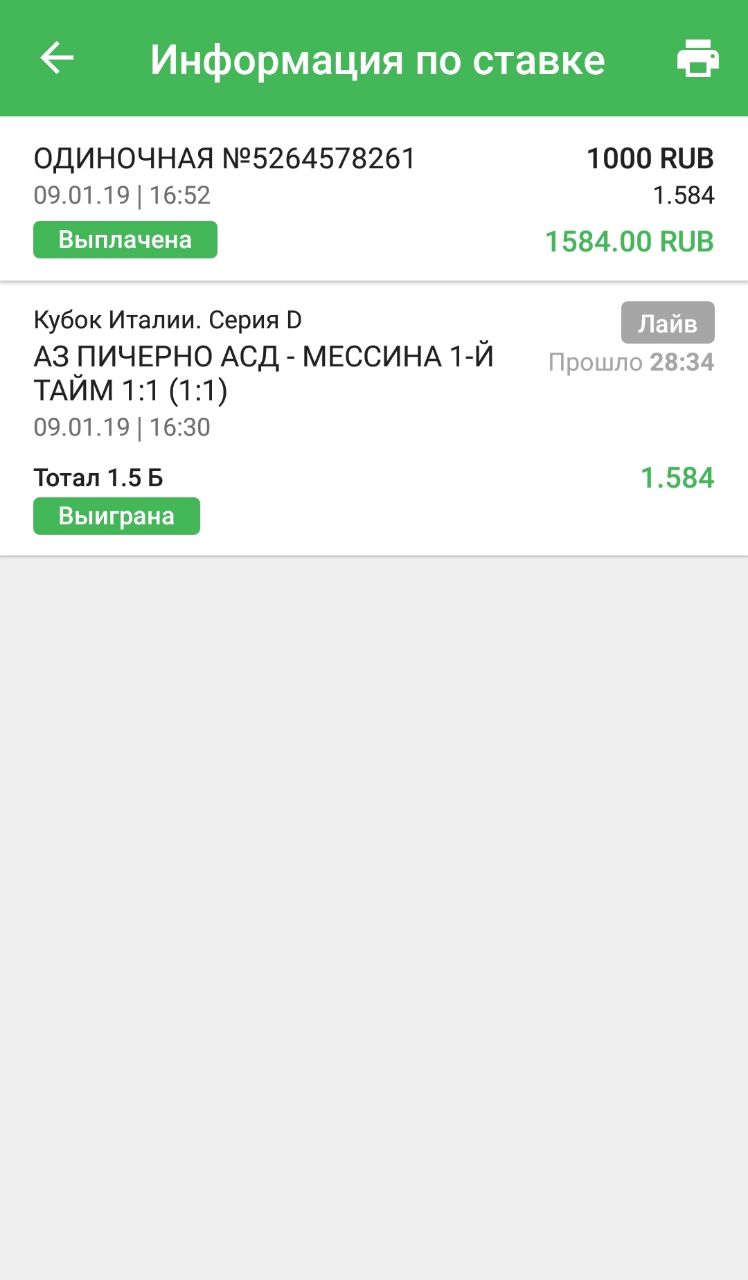The width and height of the screenshot is (748, 1280).
Task: Open the АЗ Пичерно АСД - Мессина event
Action: (x=264, y=374)
